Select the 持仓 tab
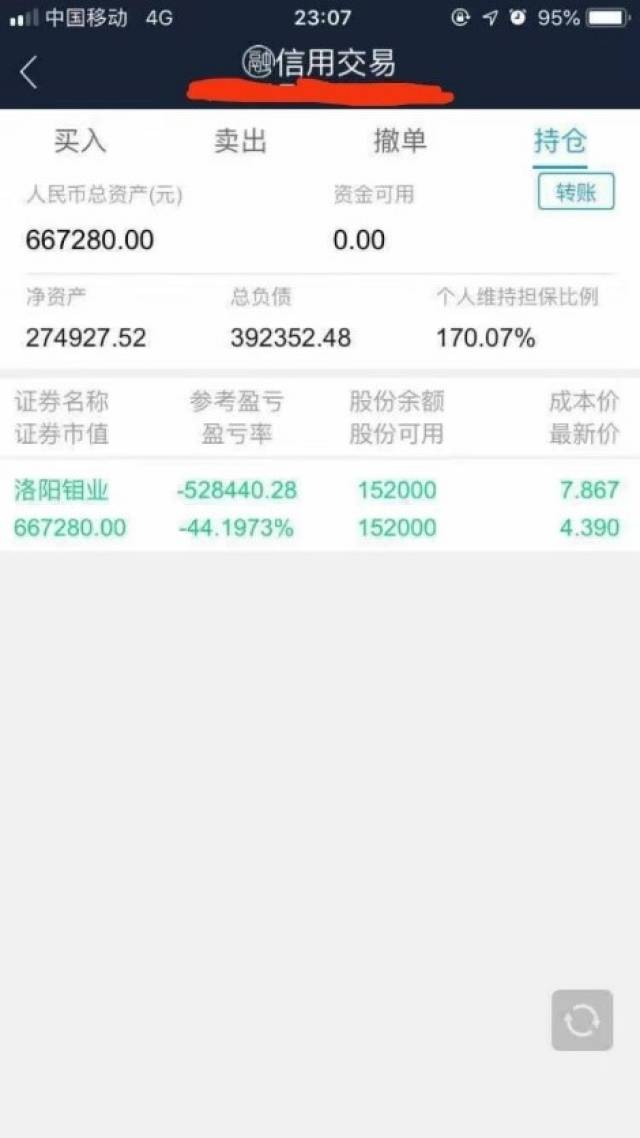Screen dimensions: 640x1138 (x=559, y=142)
